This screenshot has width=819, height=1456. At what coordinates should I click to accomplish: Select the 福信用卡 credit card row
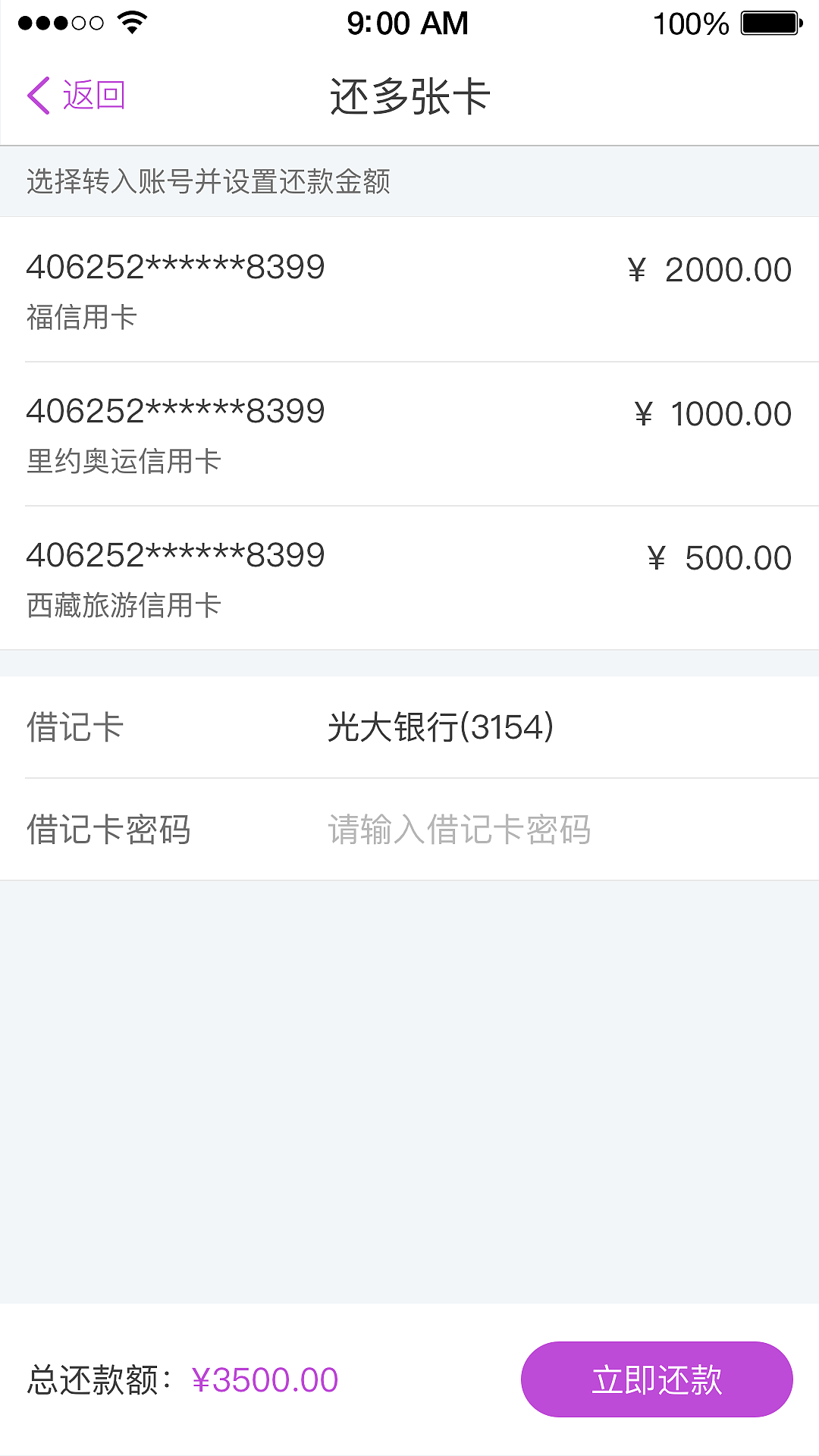point(303,288)
